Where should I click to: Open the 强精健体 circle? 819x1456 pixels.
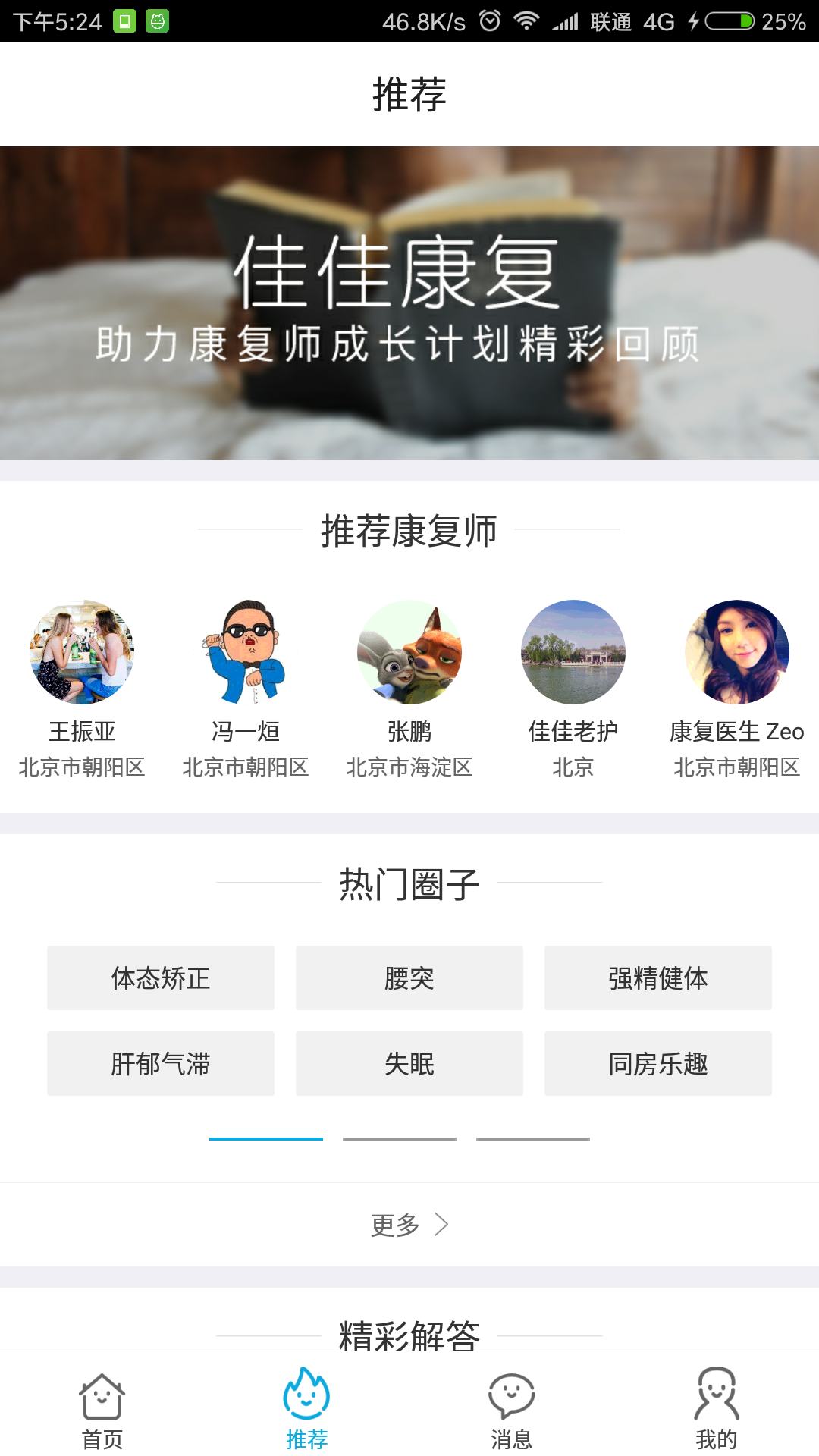pos(658,977)
